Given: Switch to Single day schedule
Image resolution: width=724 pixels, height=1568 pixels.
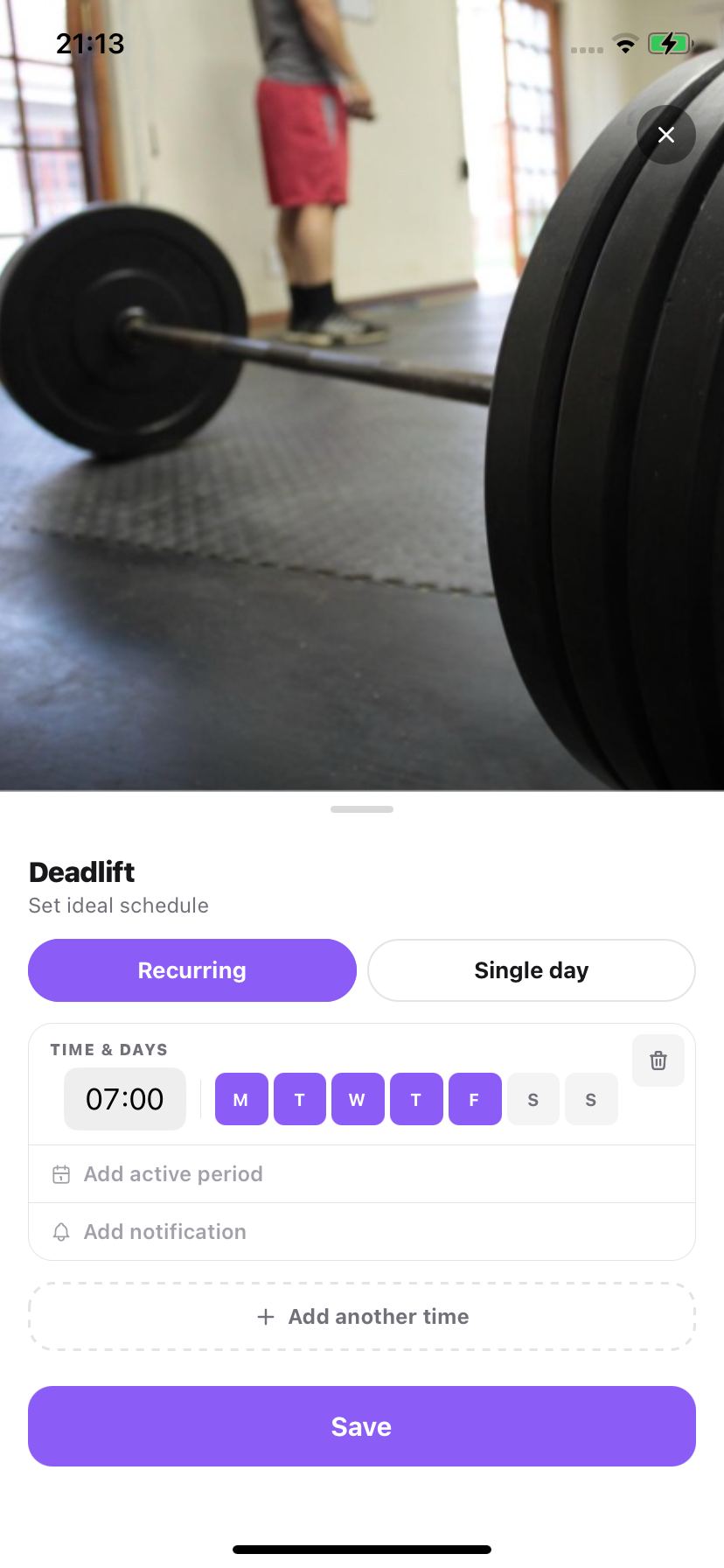Looking at the screenshot, I should click(532, 970).
